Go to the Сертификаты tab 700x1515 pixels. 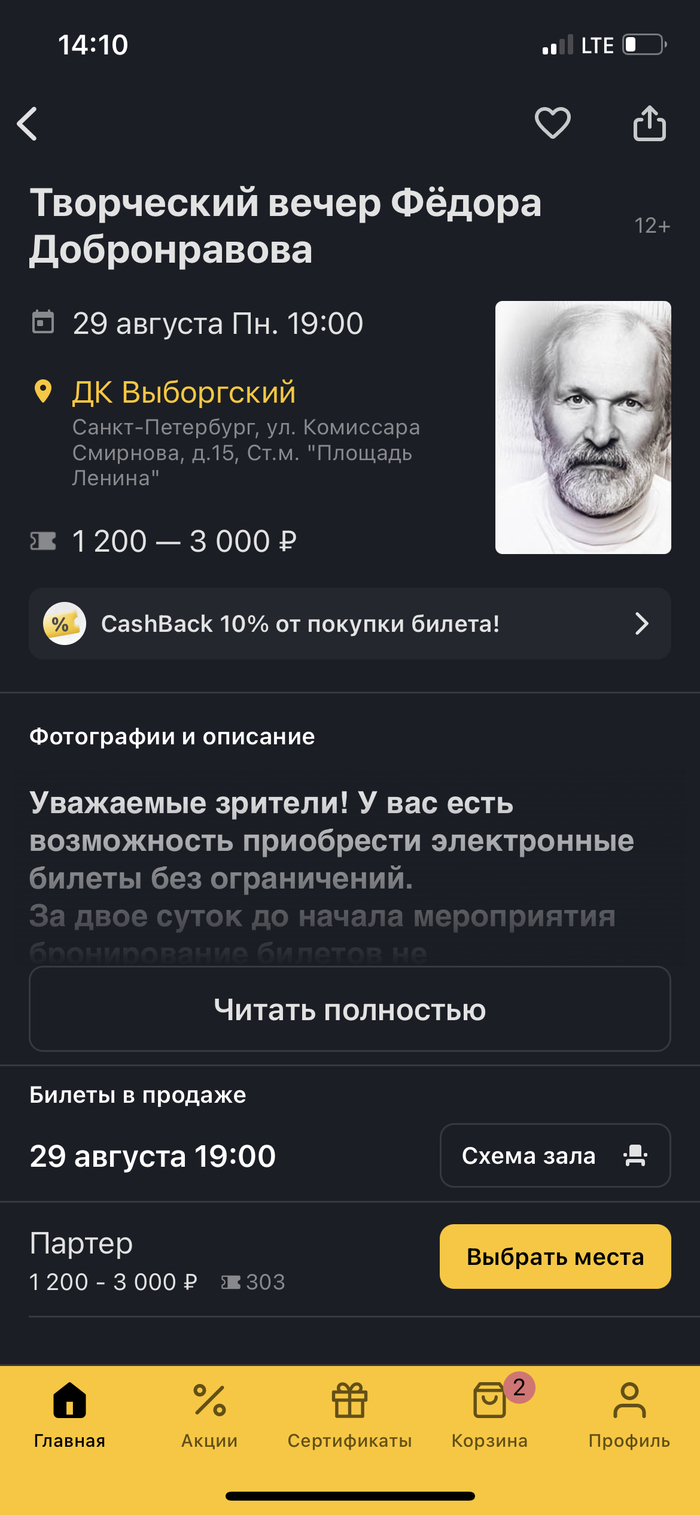pos(349,1416)
